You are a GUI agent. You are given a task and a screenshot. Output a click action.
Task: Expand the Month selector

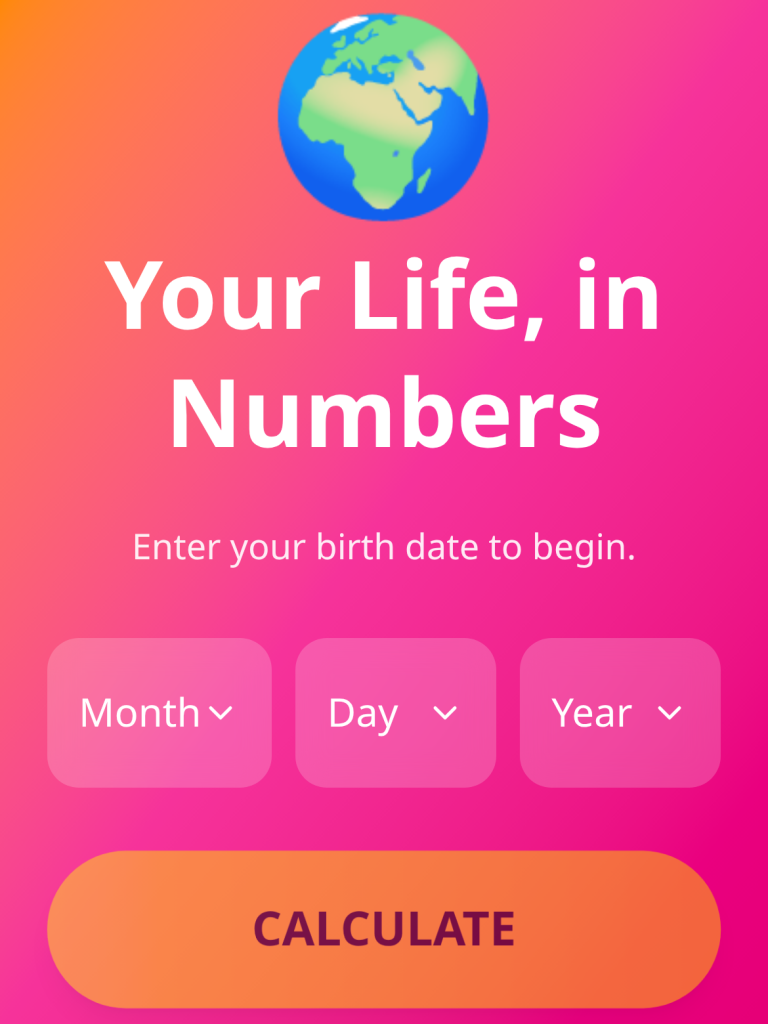point(159,712)
